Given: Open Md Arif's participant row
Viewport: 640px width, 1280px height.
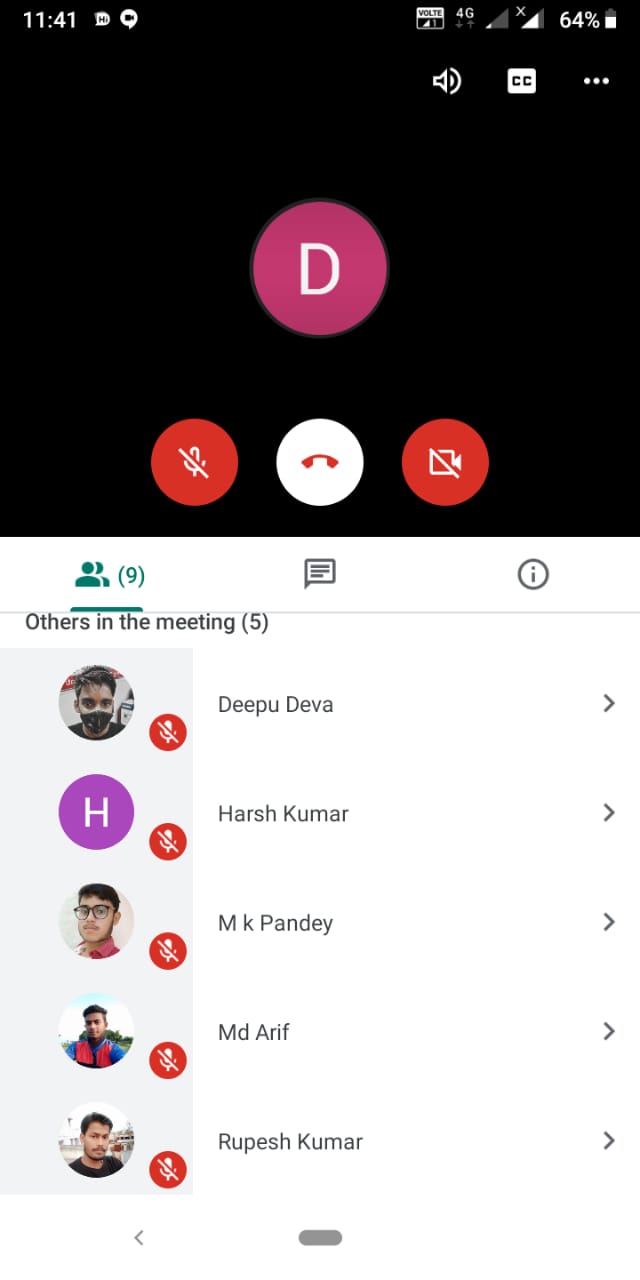Looking at the screenshot, I should (x=400, y=1032).
